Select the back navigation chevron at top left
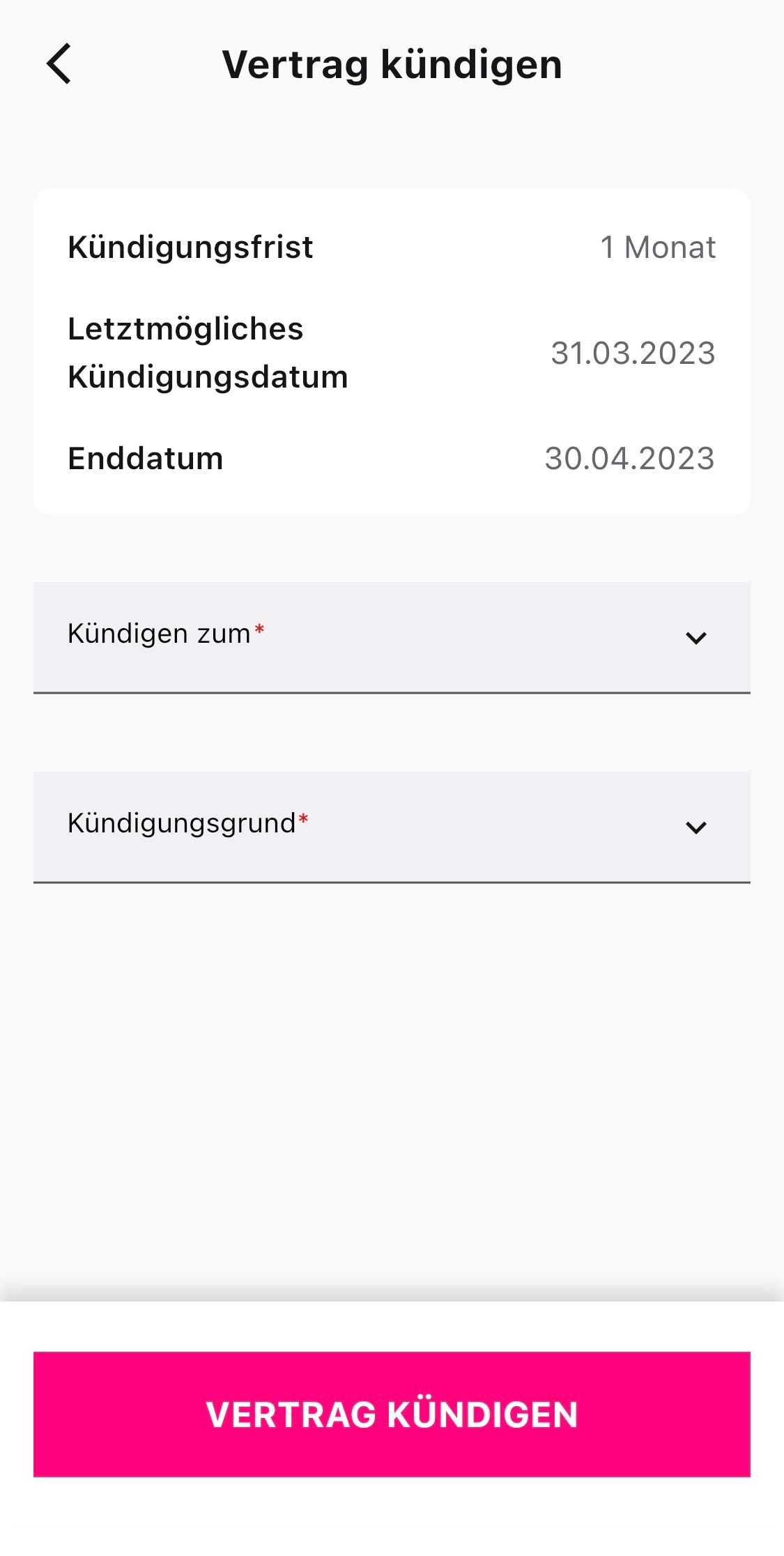This screenshot has width=784, height=1556. tap(59, 63)
